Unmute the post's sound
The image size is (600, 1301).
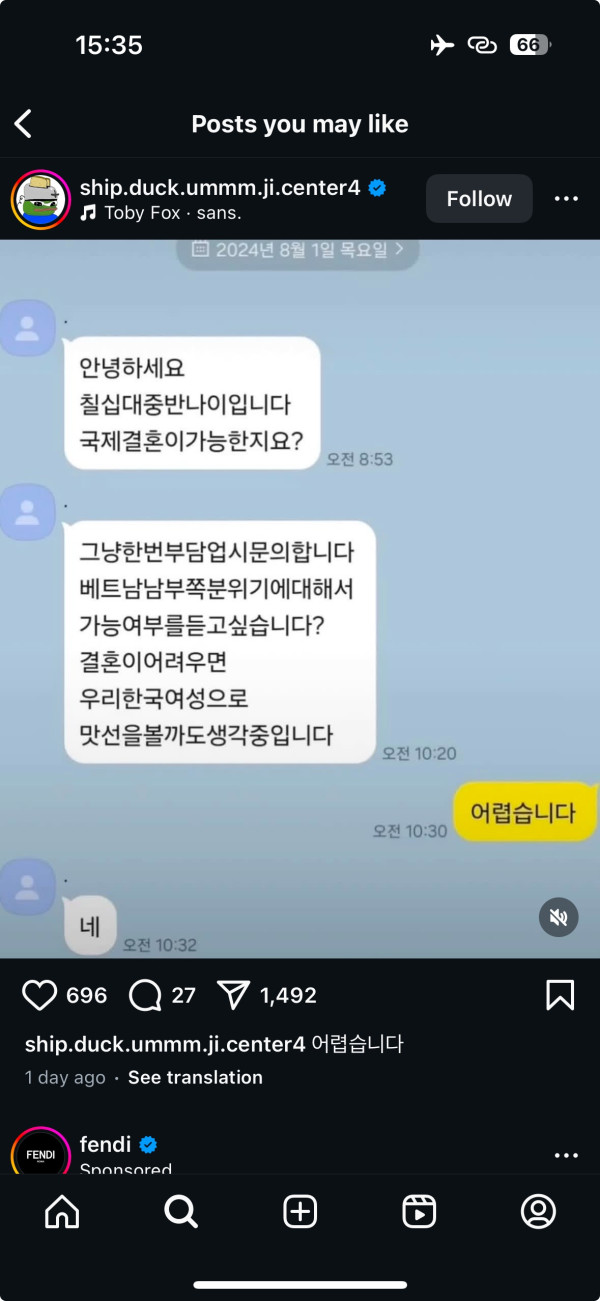pyautogui.click(x=559, y=916)
